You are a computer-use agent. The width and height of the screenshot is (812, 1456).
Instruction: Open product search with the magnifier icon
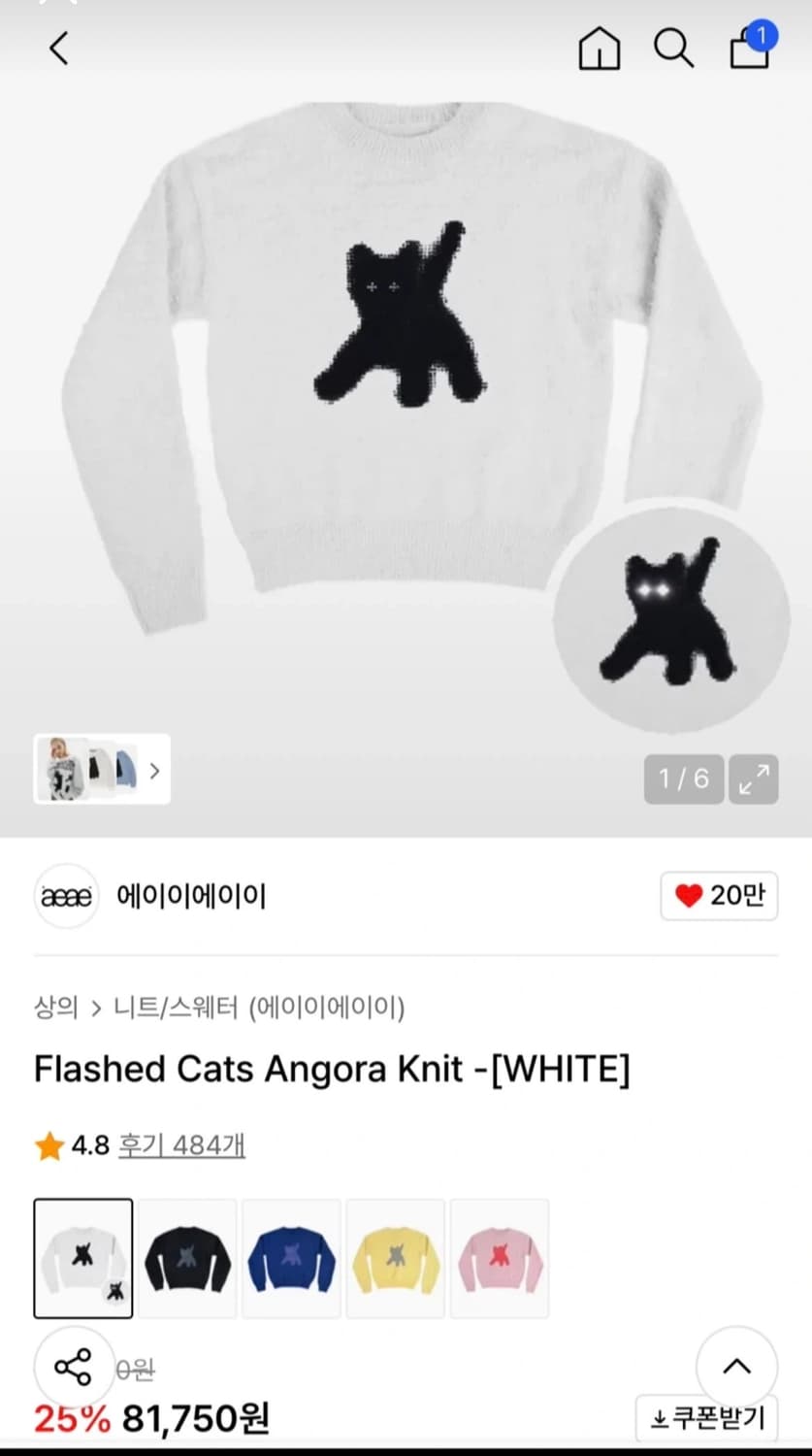coord(674,50)
